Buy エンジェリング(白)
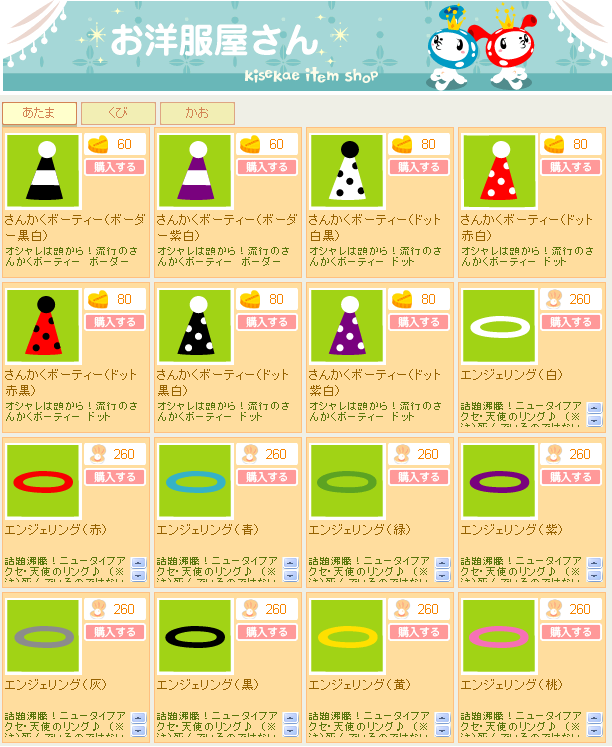Viewport: 612px width, 747px height. coord(572,322)
